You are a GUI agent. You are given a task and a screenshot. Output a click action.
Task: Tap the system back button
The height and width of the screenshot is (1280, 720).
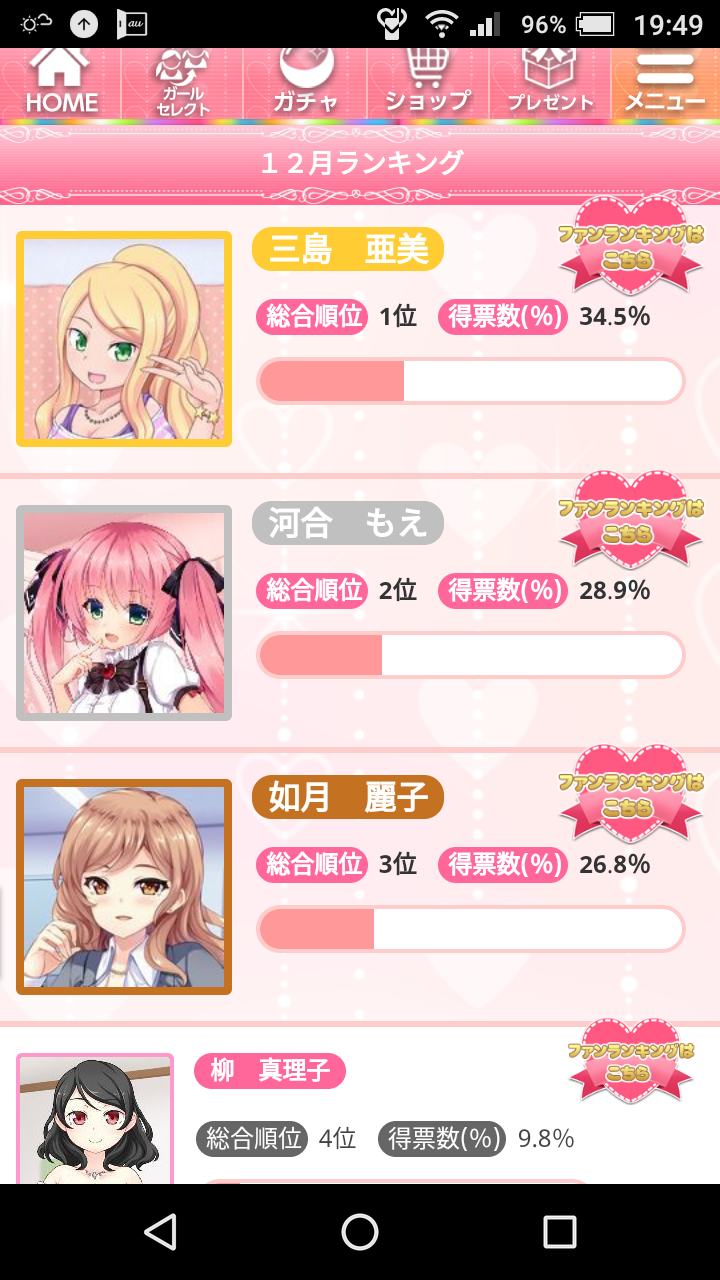point(160,1232)
